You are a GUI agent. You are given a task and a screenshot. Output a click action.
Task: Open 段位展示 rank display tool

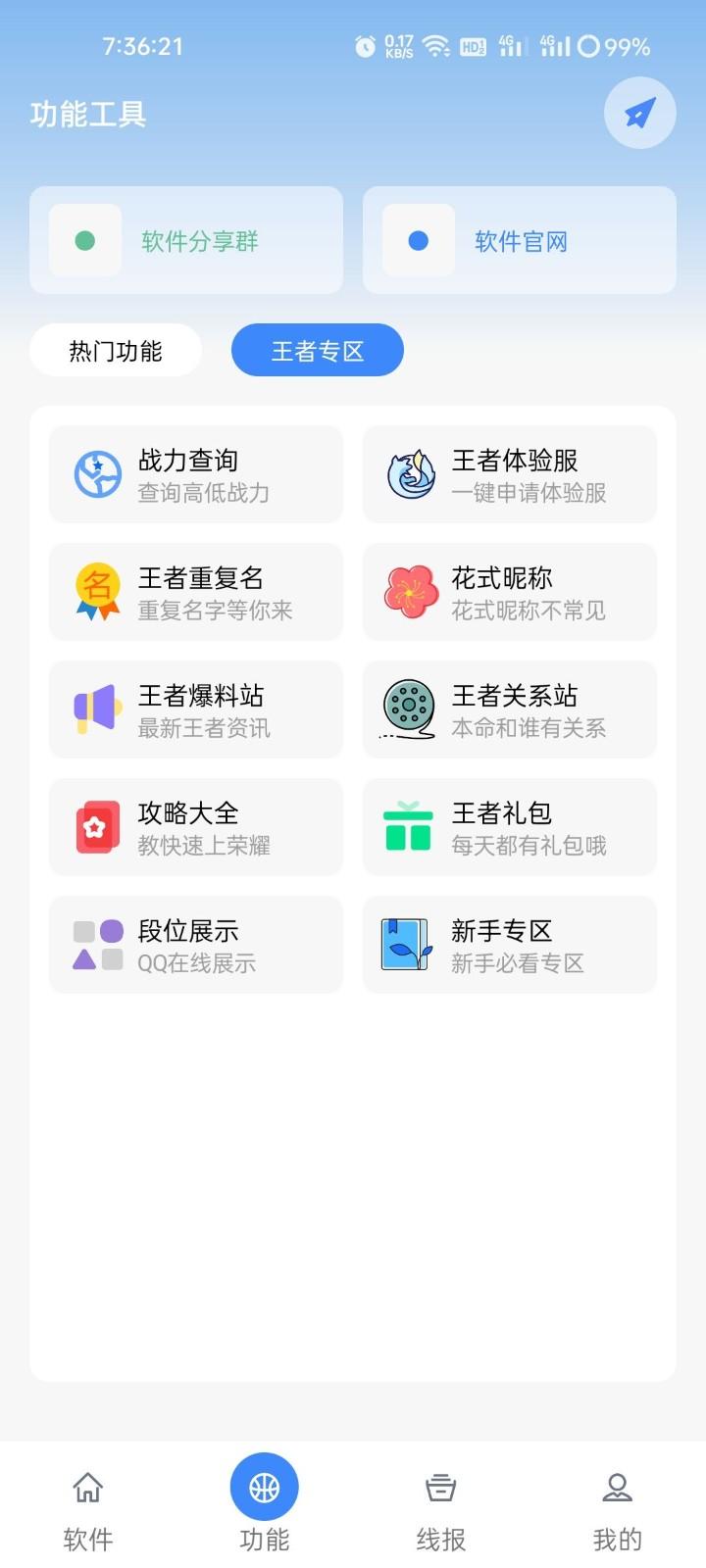(x=195, y=944)
